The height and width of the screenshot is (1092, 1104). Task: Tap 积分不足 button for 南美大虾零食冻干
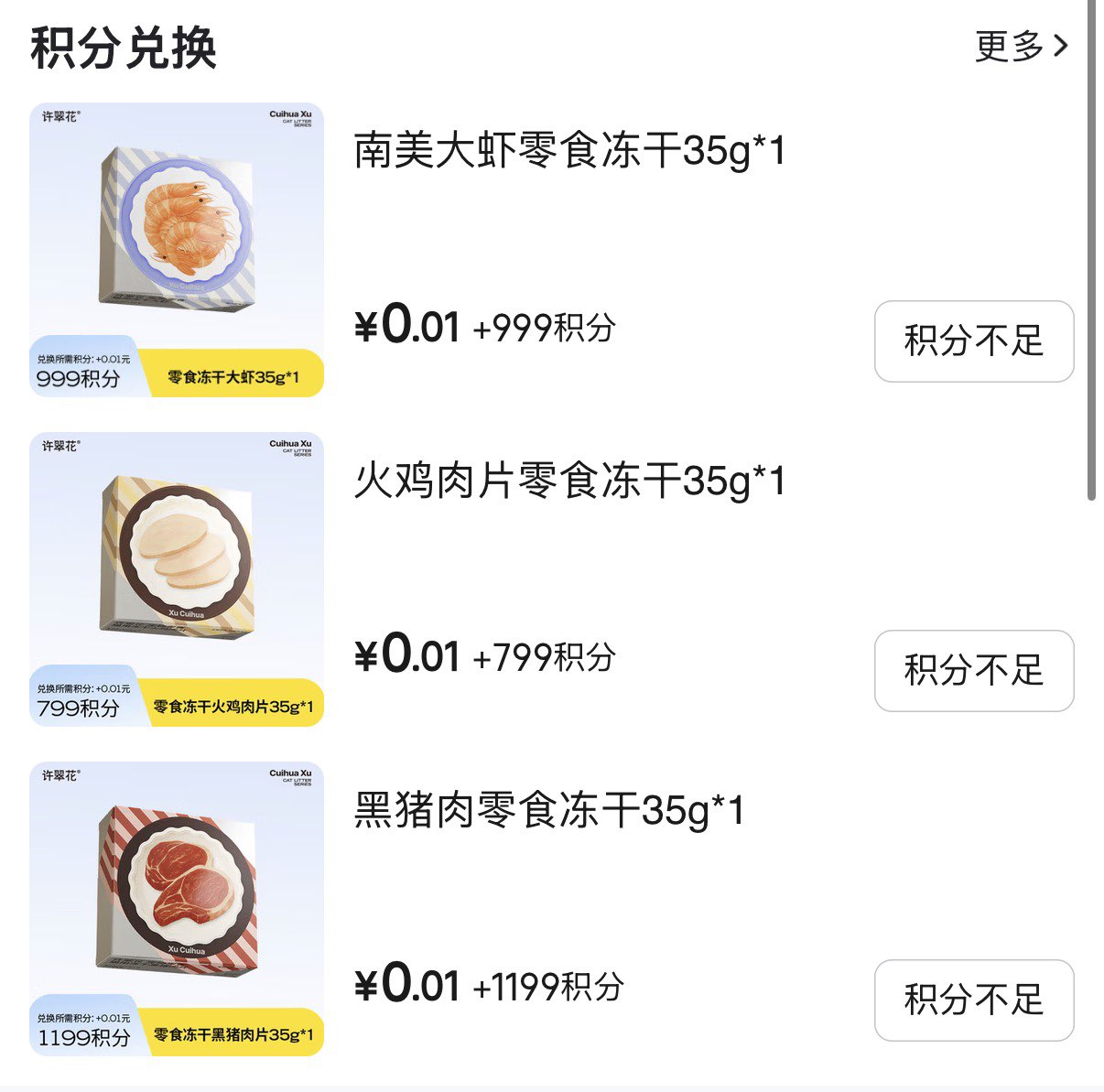pyautogui.click(x=973, y=341)
